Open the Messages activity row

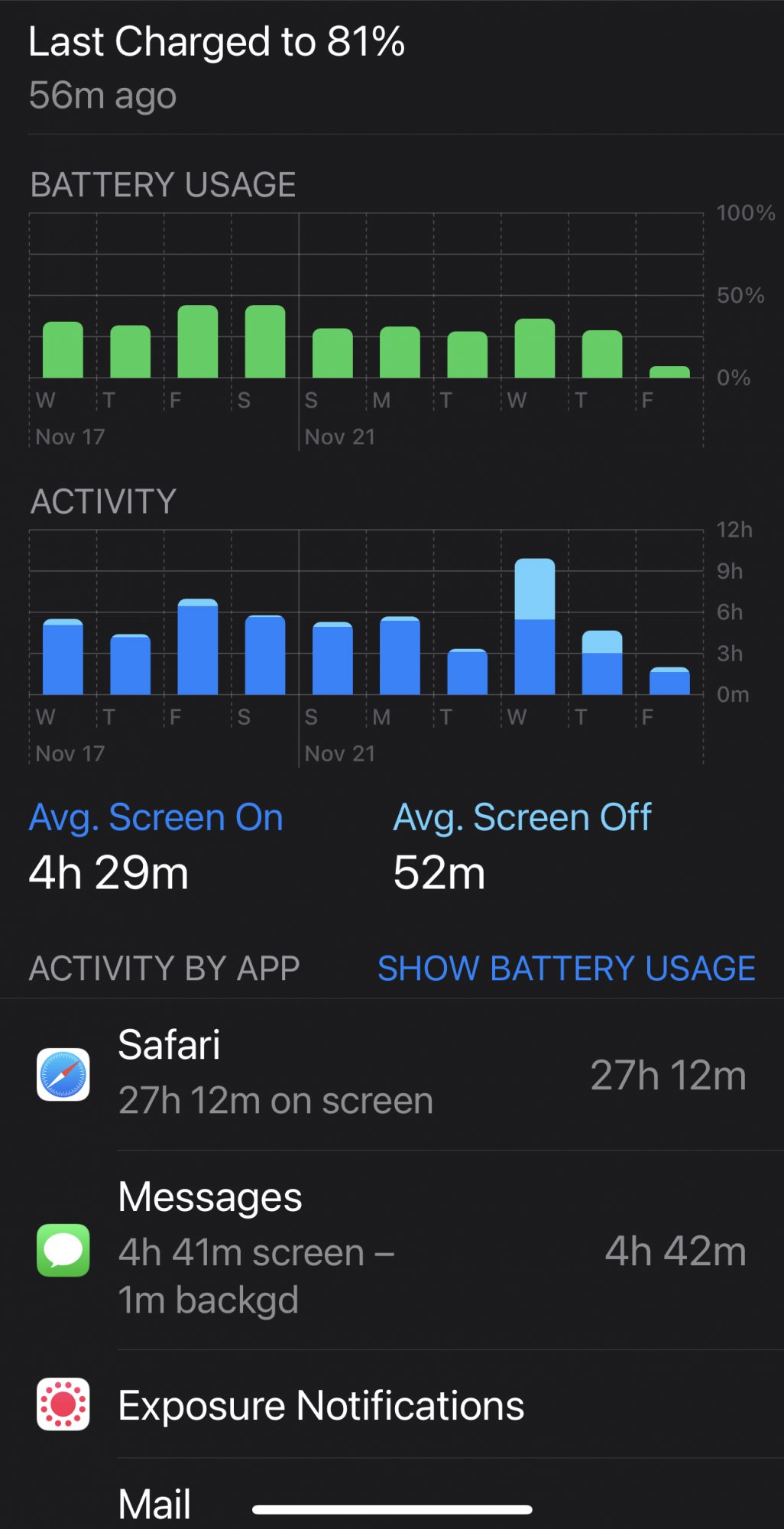392,1250
